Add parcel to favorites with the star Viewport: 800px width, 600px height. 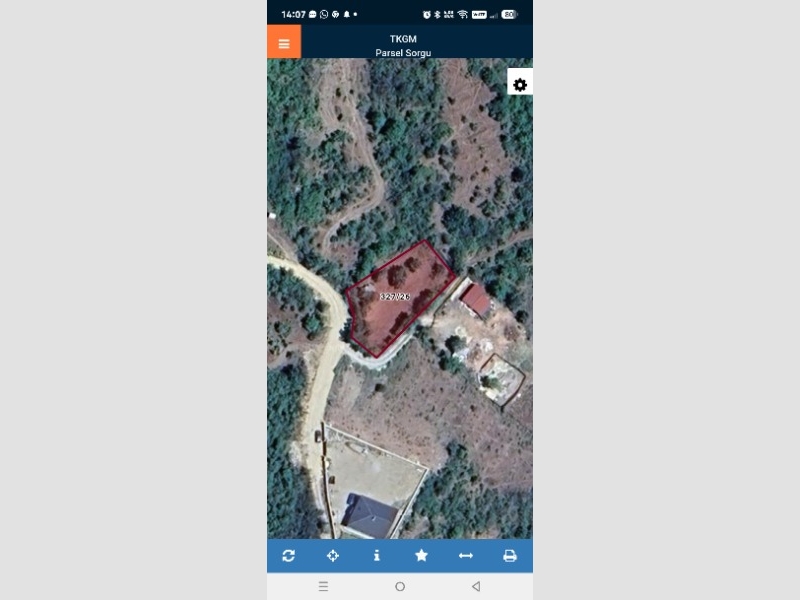pos(421,556)
